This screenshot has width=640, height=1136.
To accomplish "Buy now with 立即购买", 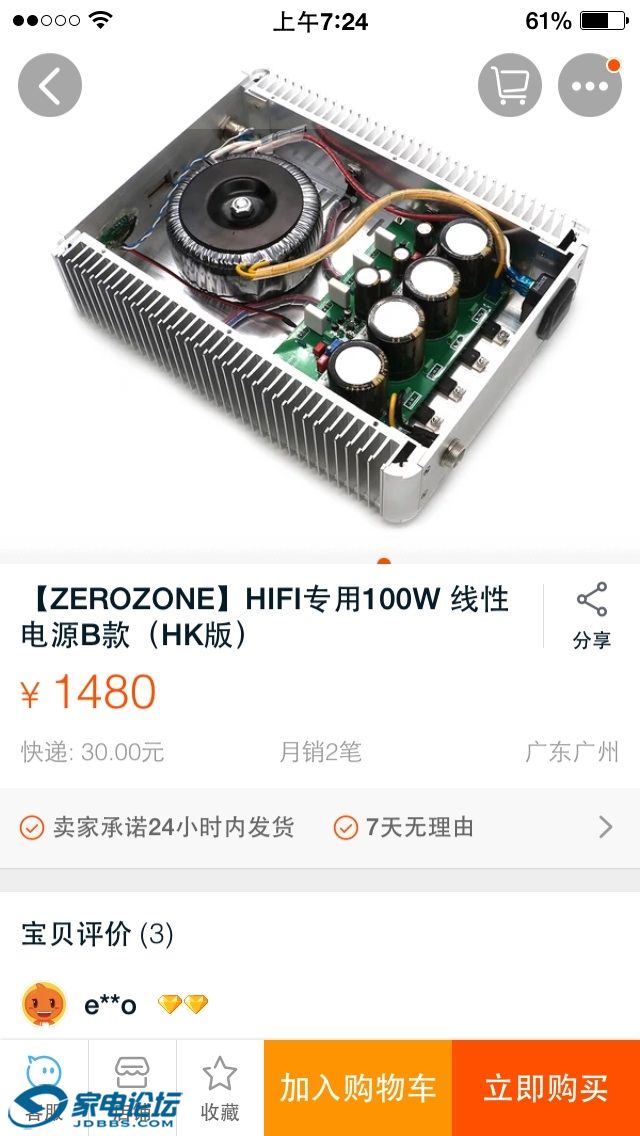I will pos(546,1088).
